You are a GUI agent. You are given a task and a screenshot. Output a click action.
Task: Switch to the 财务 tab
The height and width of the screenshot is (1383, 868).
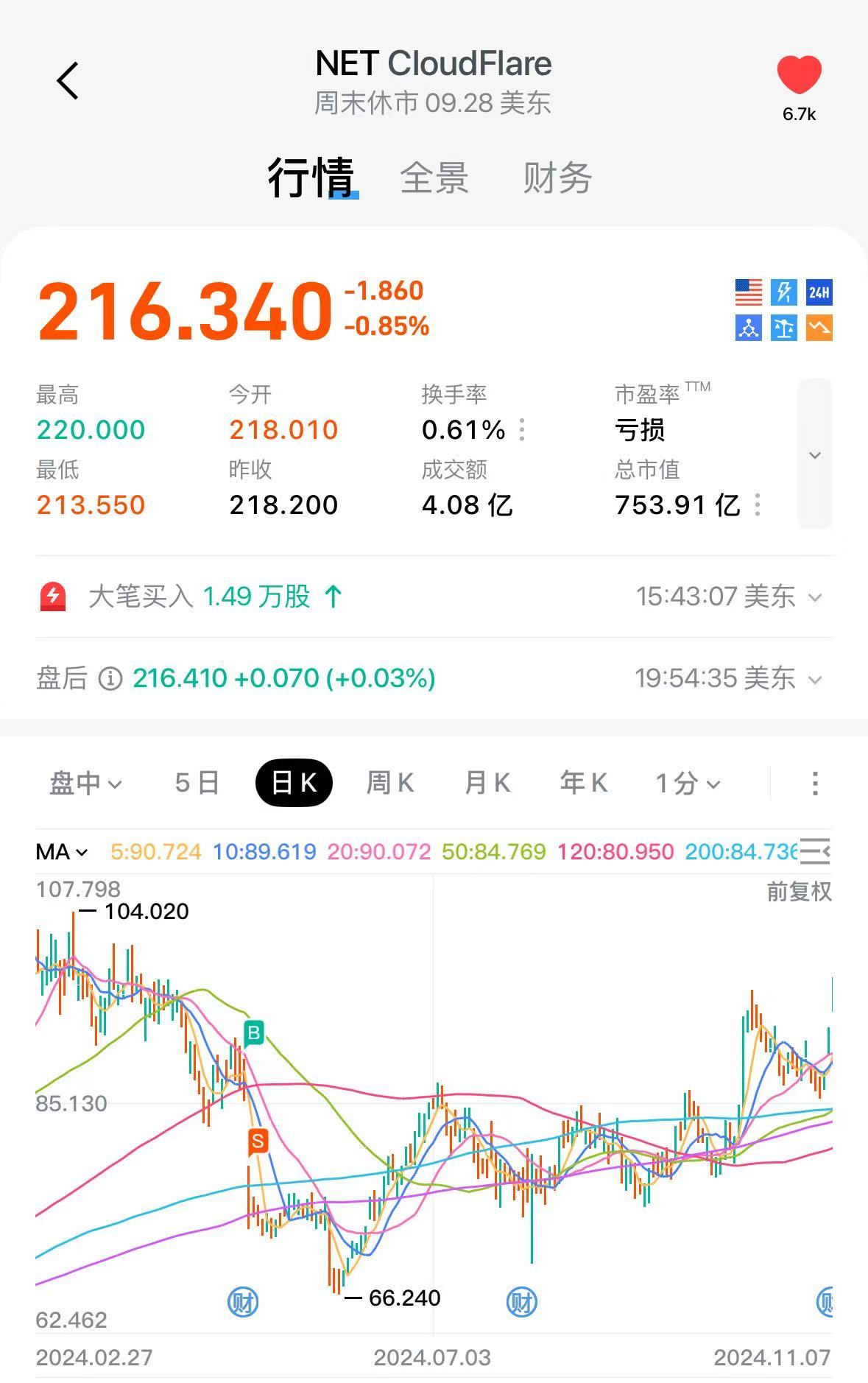click(557, 178)
